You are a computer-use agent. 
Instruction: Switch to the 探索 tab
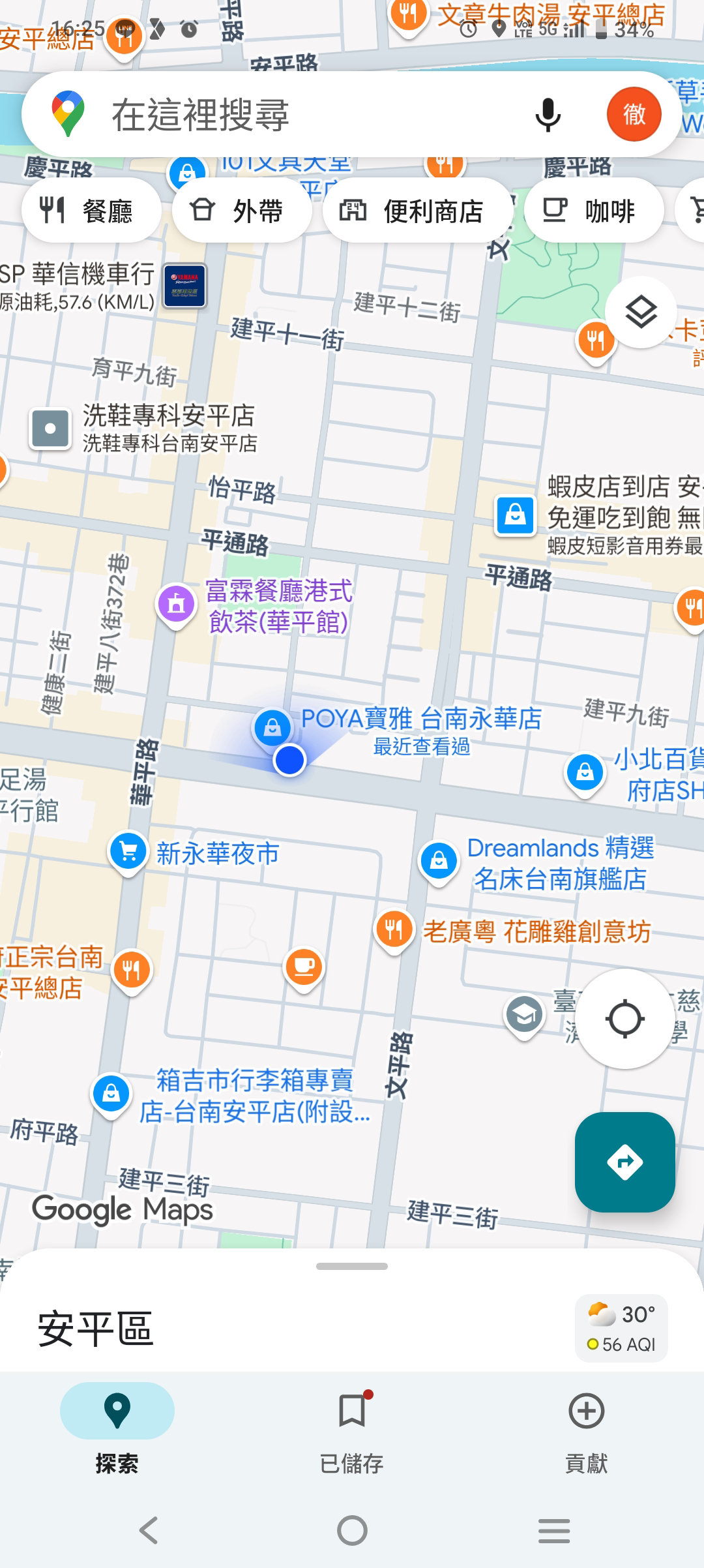pyautogui.click(x=117, y=1427)
